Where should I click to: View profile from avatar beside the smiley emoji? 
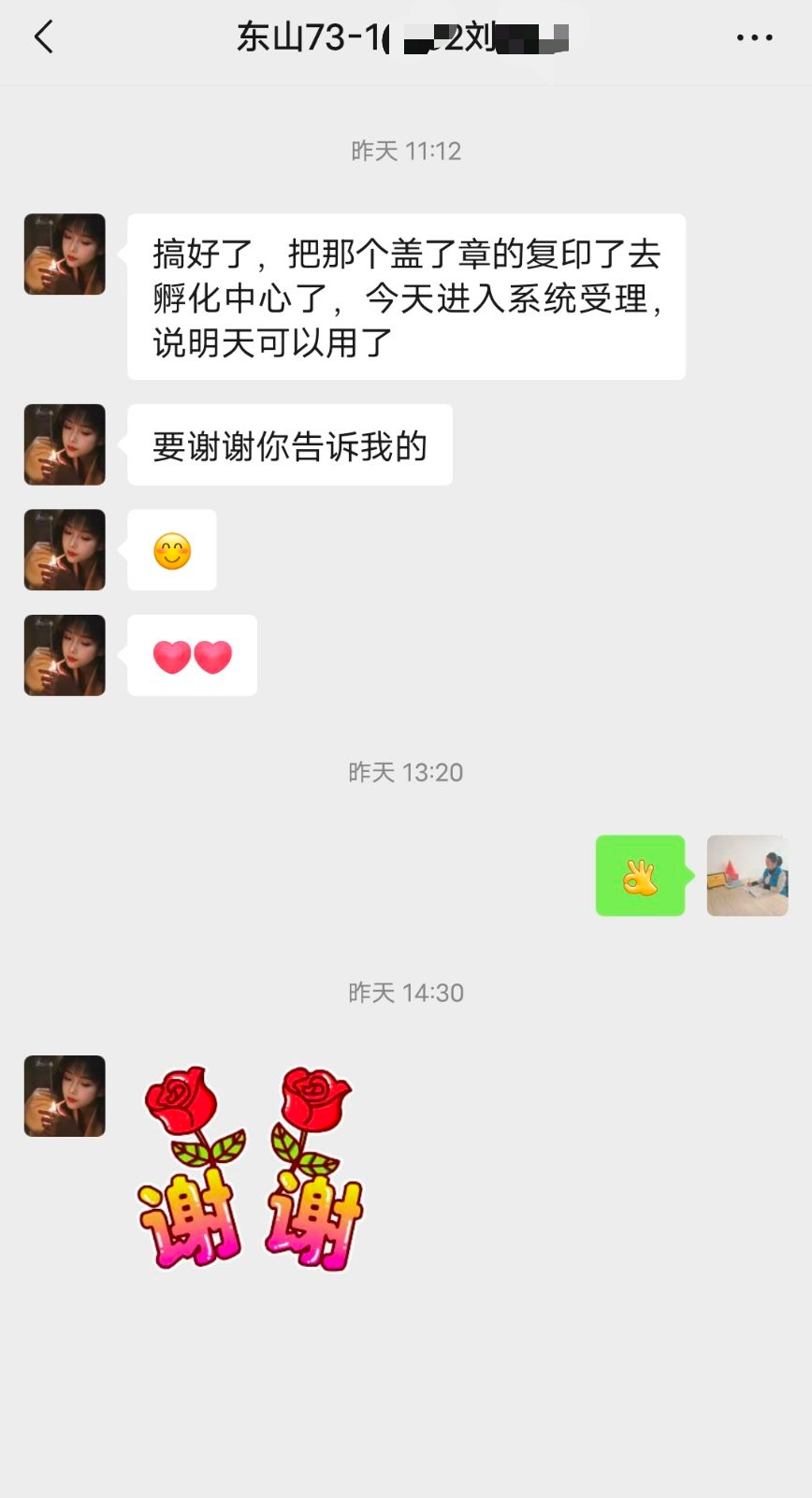pyautogui.click(x=65, y=550)
